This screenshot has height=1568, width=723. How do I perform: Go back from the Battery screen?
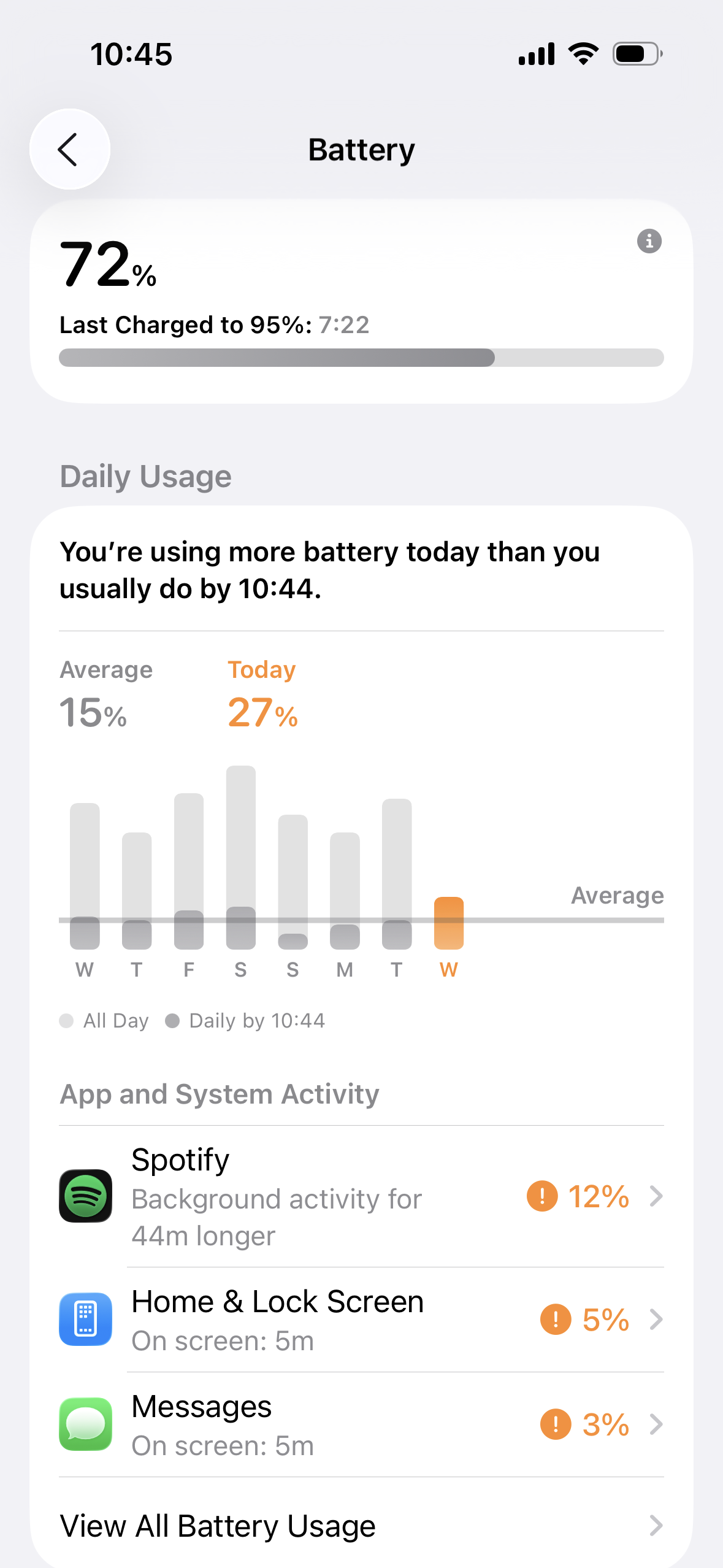point(69,149)
